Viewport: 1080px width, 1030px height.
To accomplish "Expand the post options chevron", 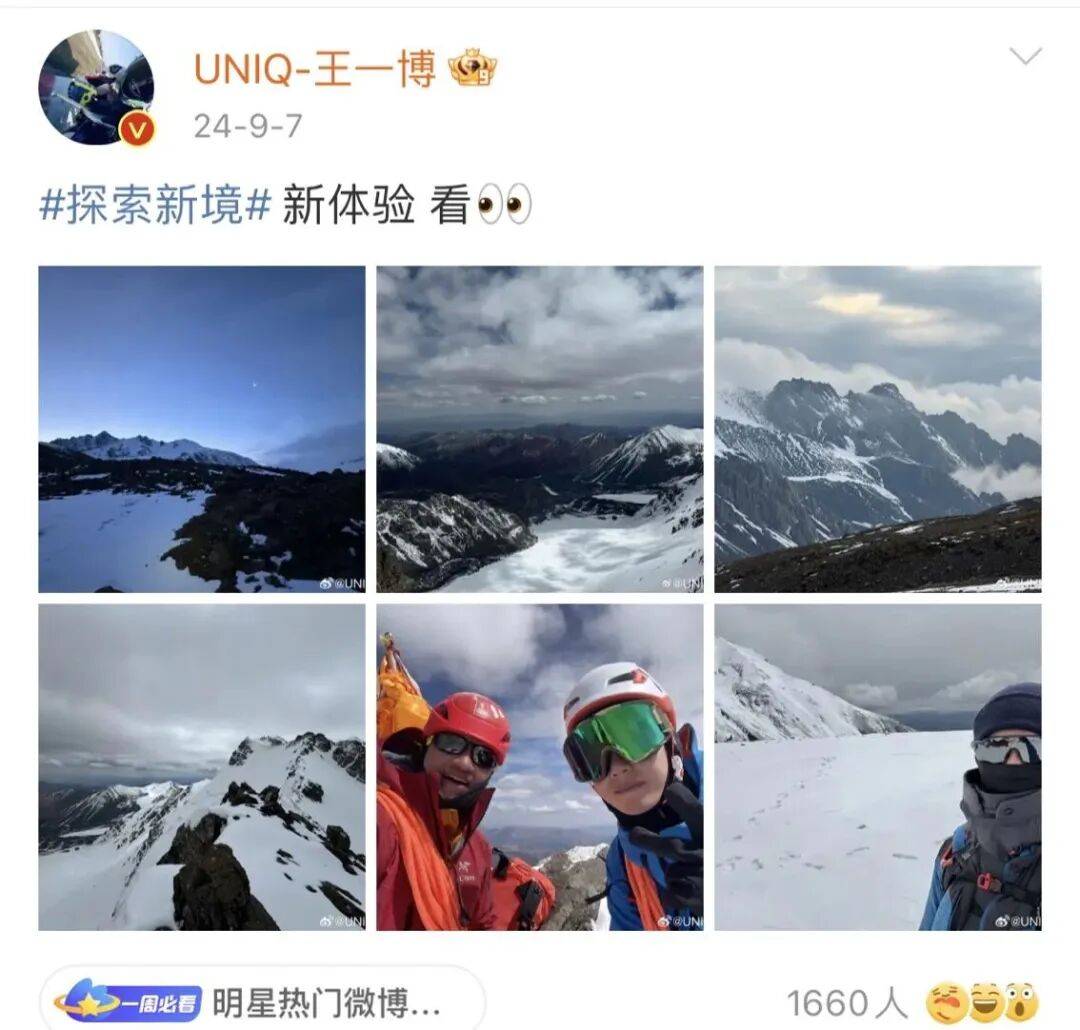I will (x=1025, y=57).
